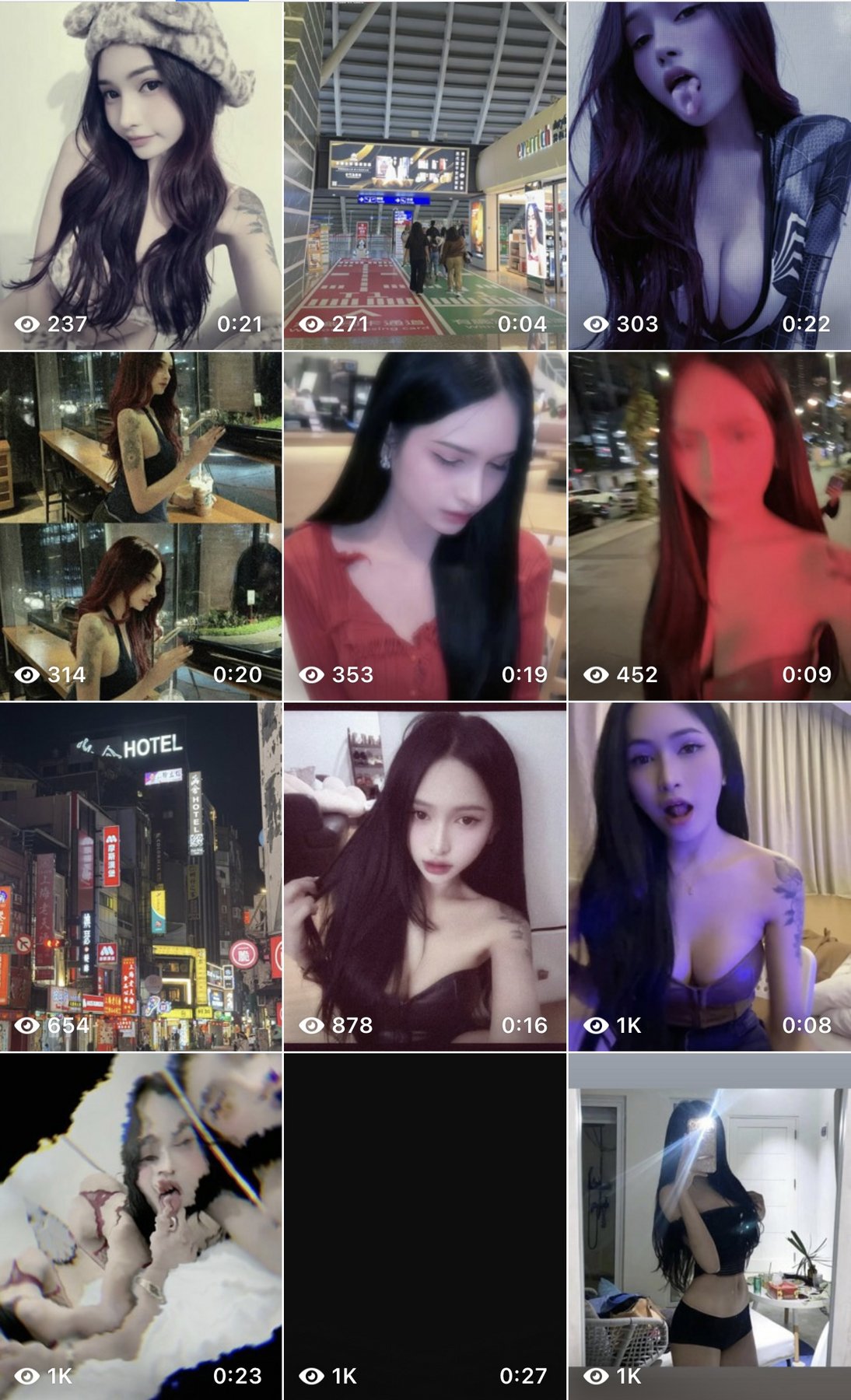851x1400 pixels.
Task: Open the 0:20 video with 314 views
Action: click(x=141, y=527)
